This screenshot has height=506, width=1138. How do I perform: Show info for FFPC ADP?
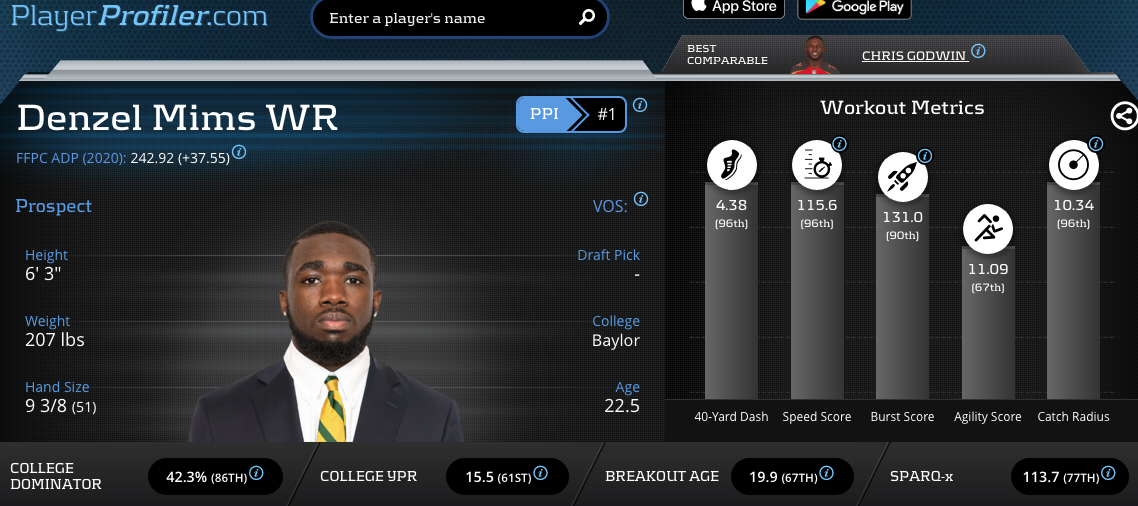click(x=239, y=153)
